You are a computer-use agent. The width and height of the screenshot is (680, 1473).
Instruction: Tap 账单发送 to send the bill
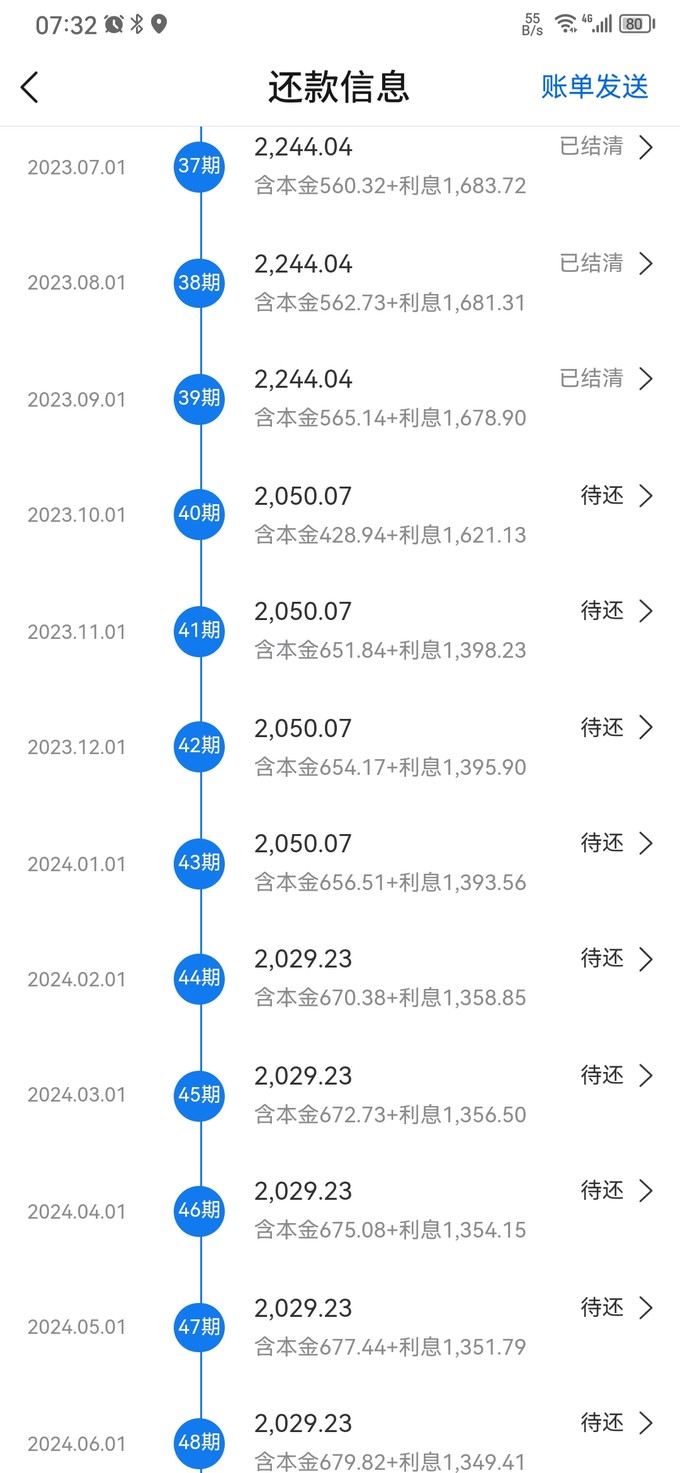(x=595, y=87)
